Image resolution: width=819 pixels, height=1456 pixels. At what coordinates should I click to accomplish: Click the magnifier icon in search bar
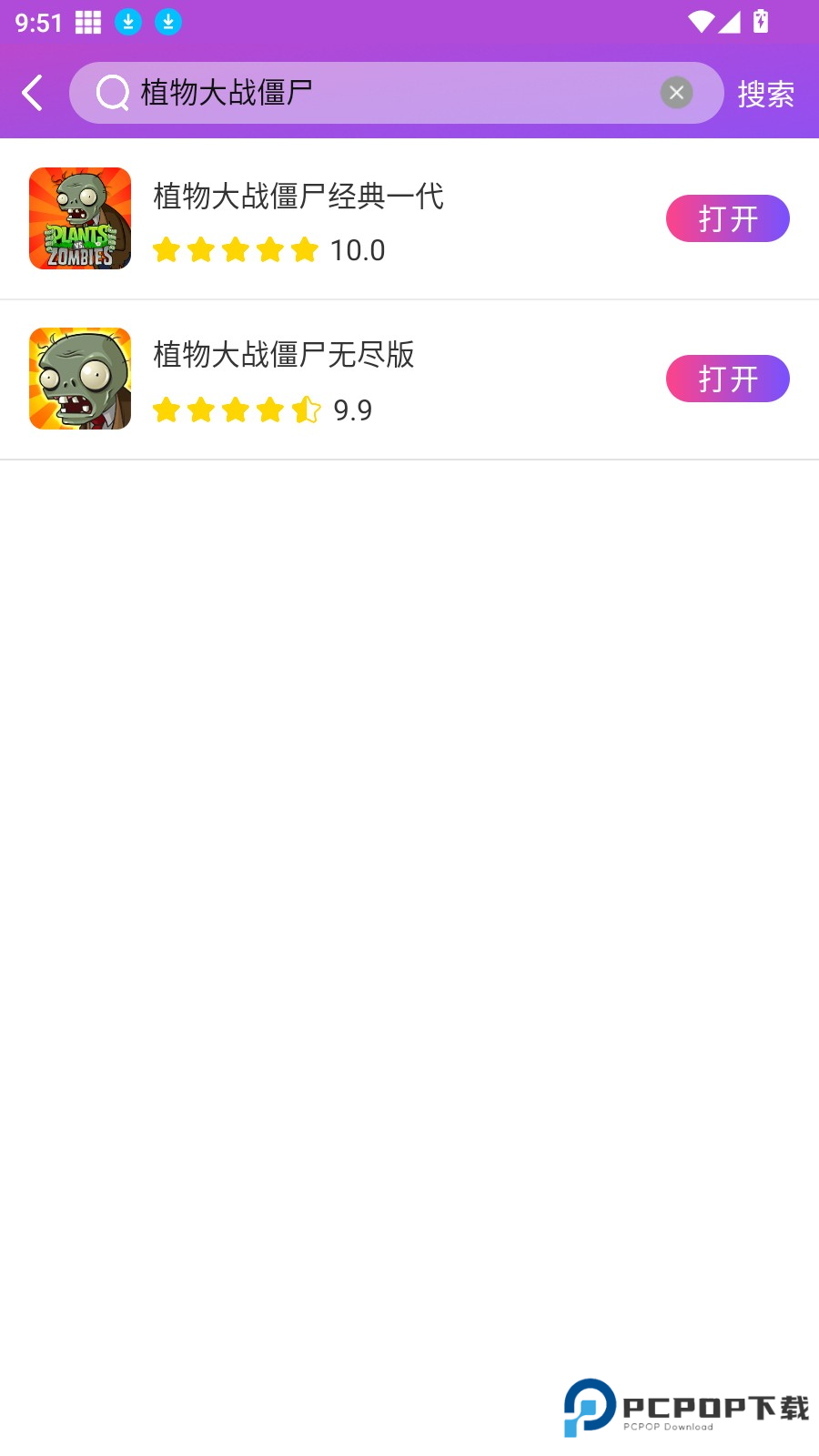[x=111, y=92]
